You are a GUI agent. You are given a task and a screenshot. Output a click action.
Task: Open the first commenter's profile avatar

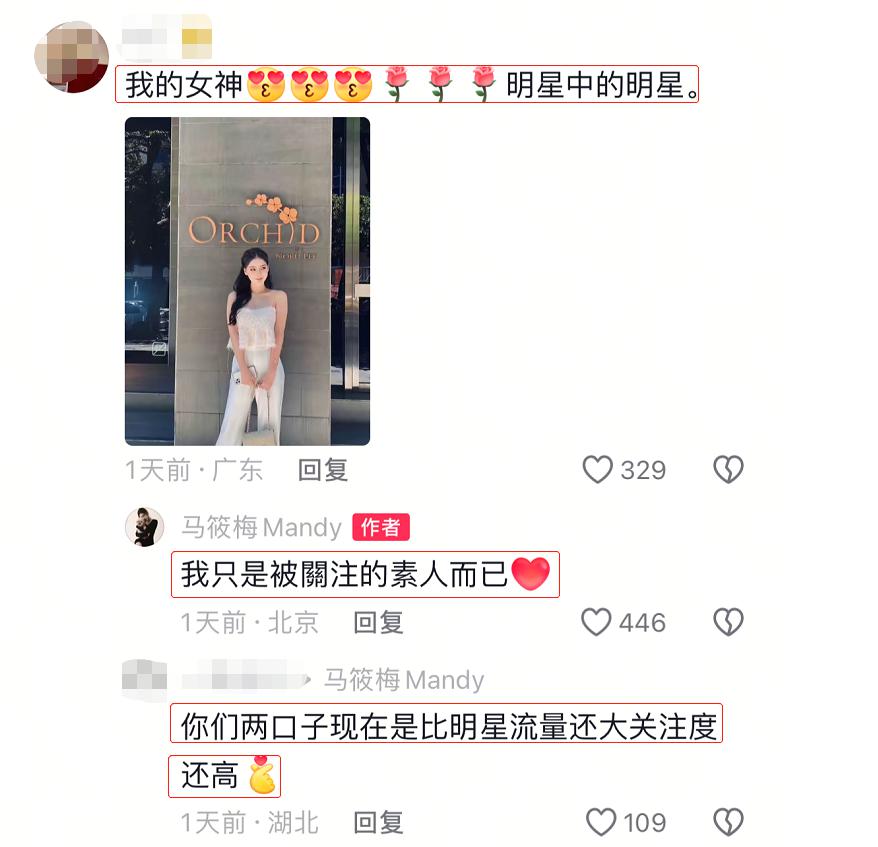point(71,57)
